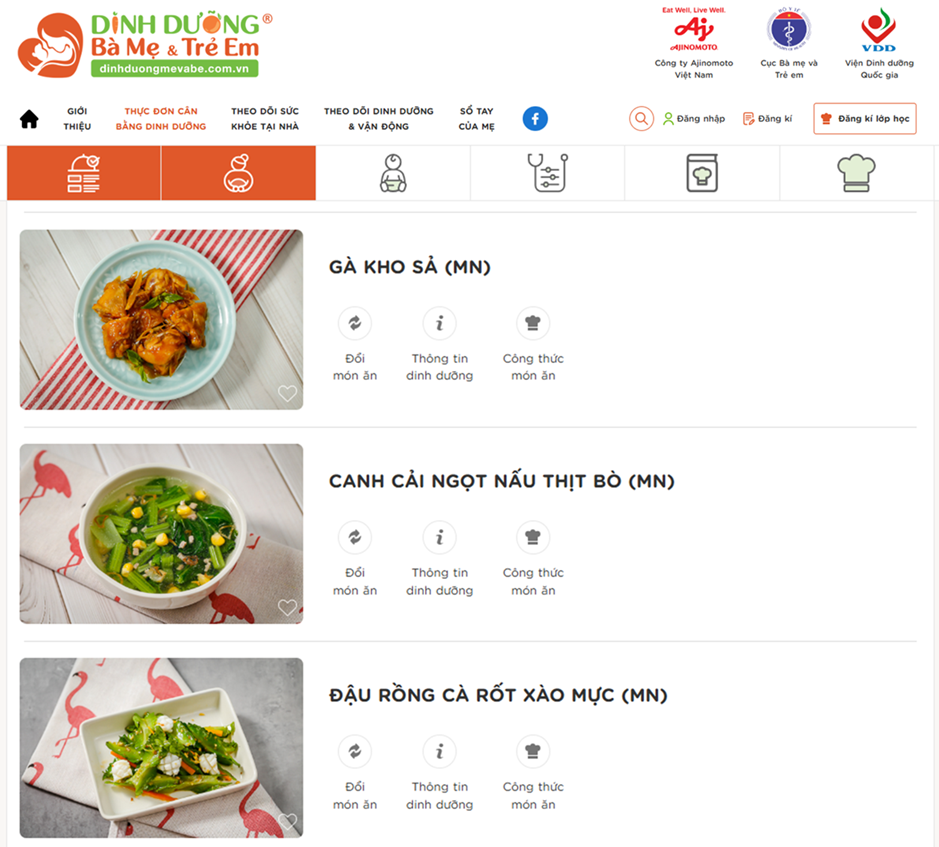Open the Facebook page icon
The image size is (939, 847).
pyautogui.click(x=535, y=119)
